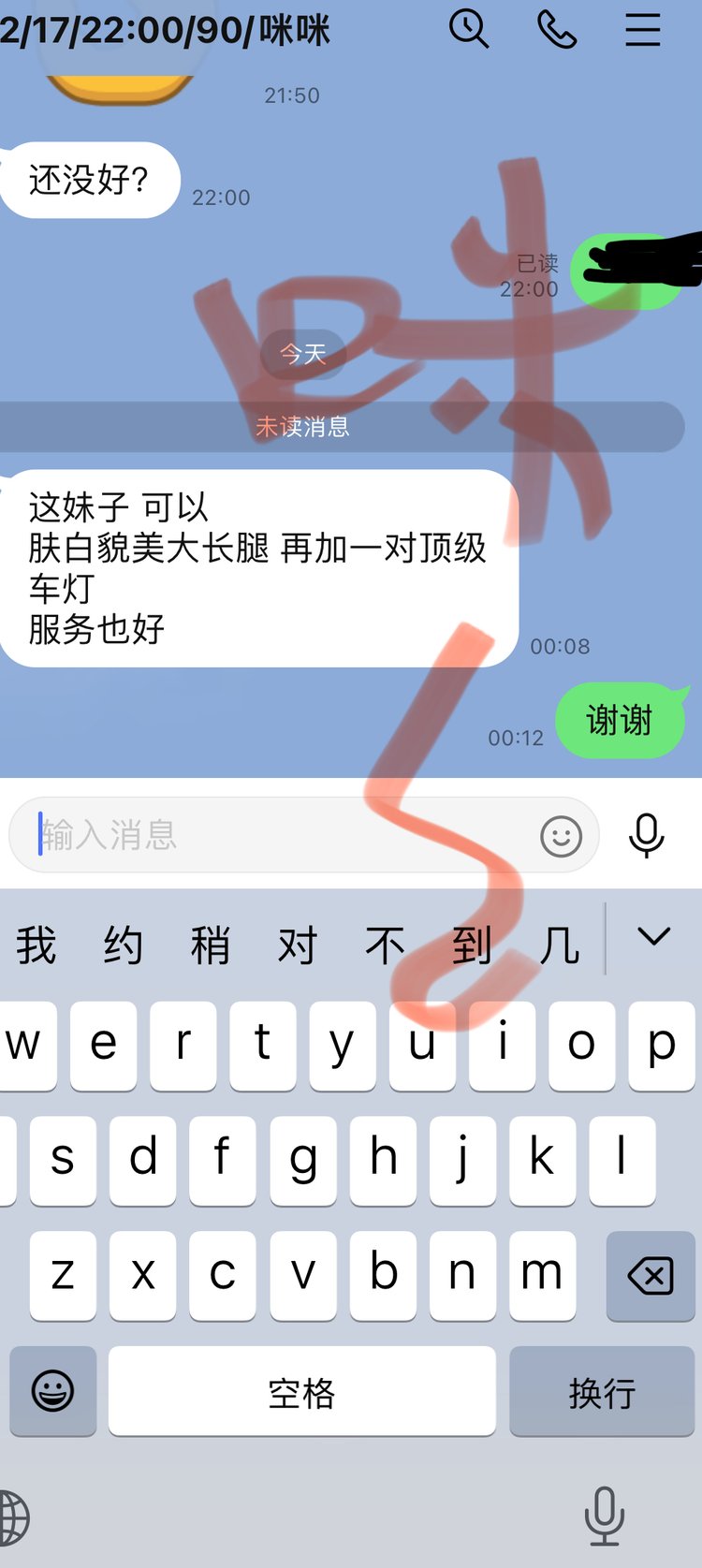Switch keyboard language with the globe key

pyautogui.click(x=13, y=1517)
